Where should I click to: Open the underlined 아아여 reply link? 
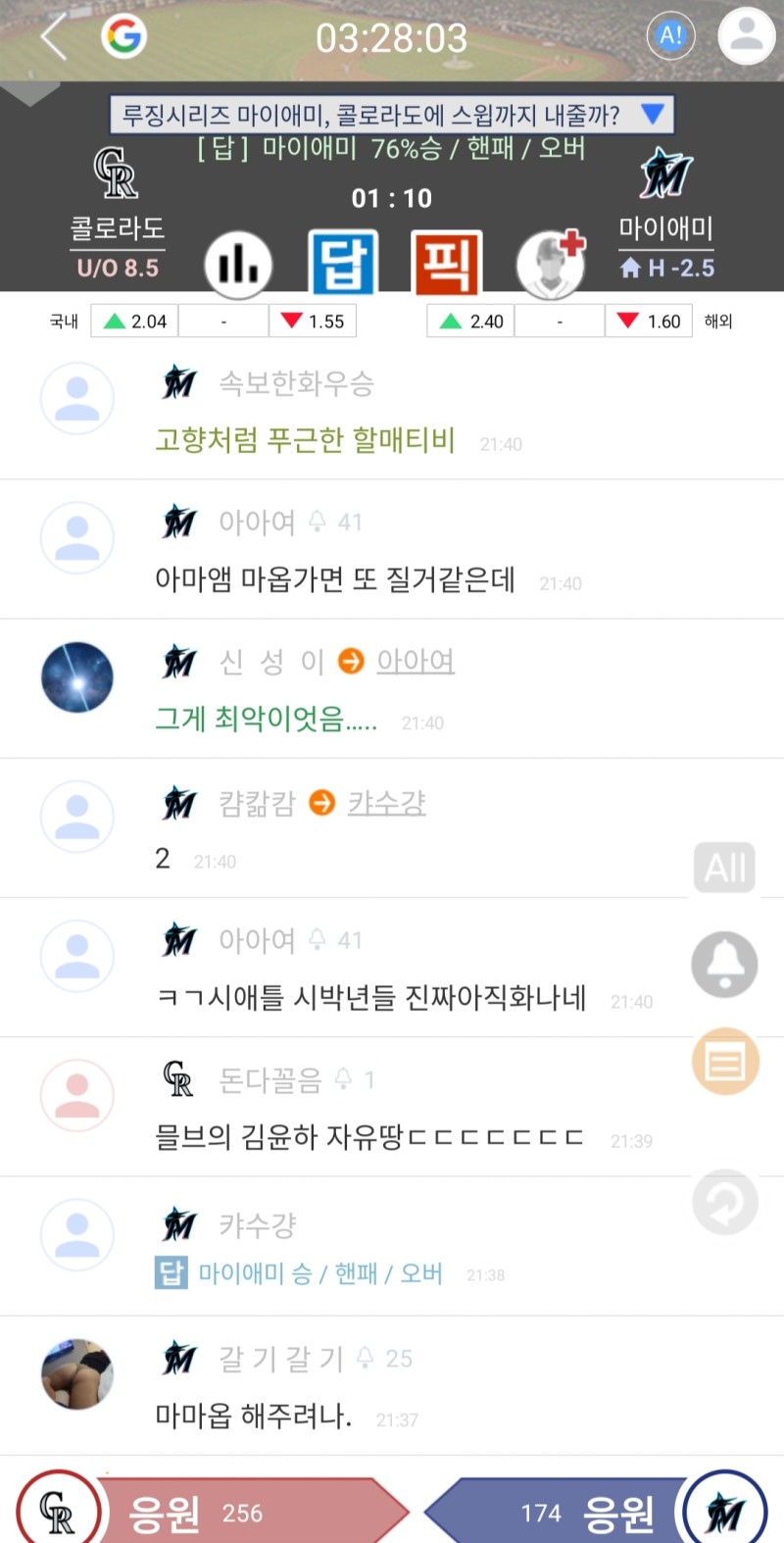pos(416,662)
